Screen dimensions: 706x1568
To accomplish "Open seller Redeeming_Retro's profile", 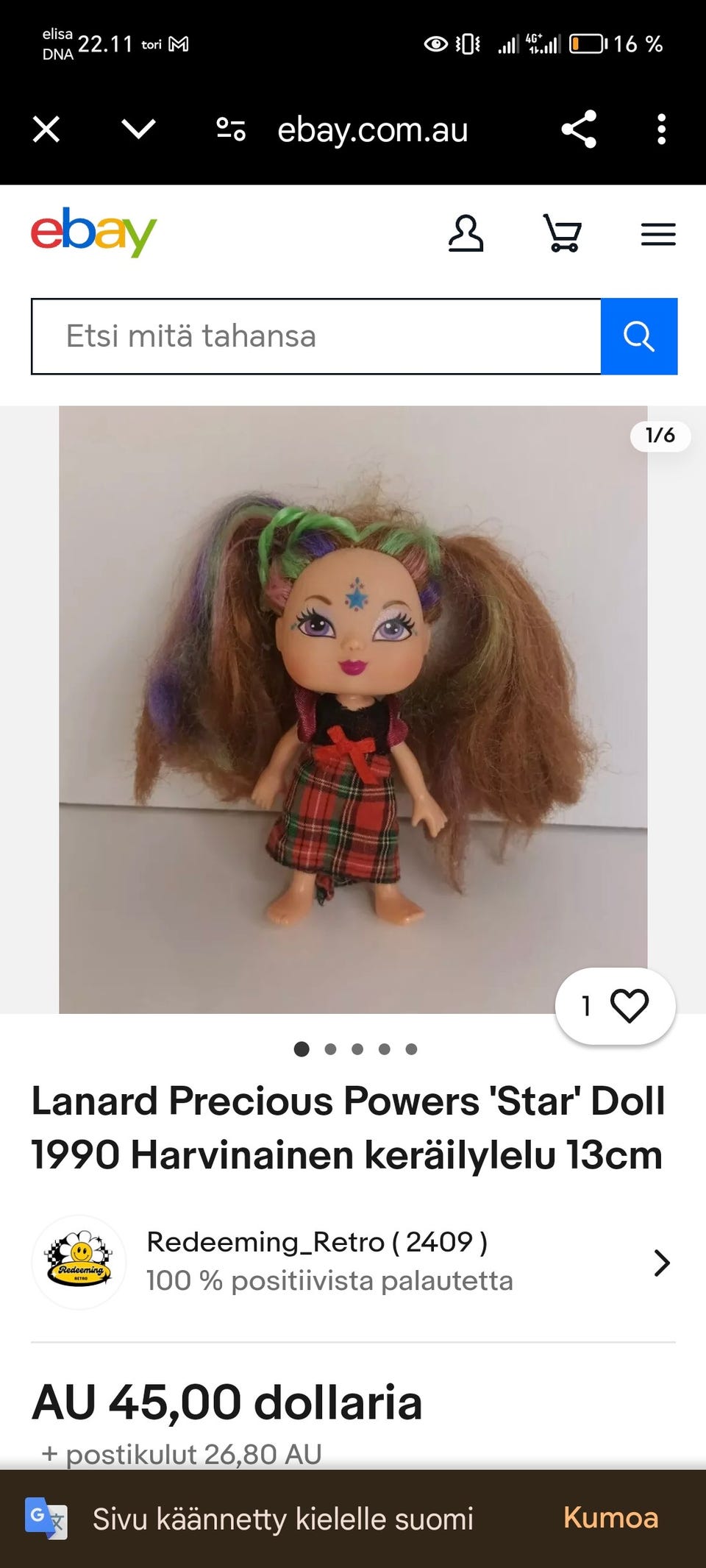I will pos(353,1262).
